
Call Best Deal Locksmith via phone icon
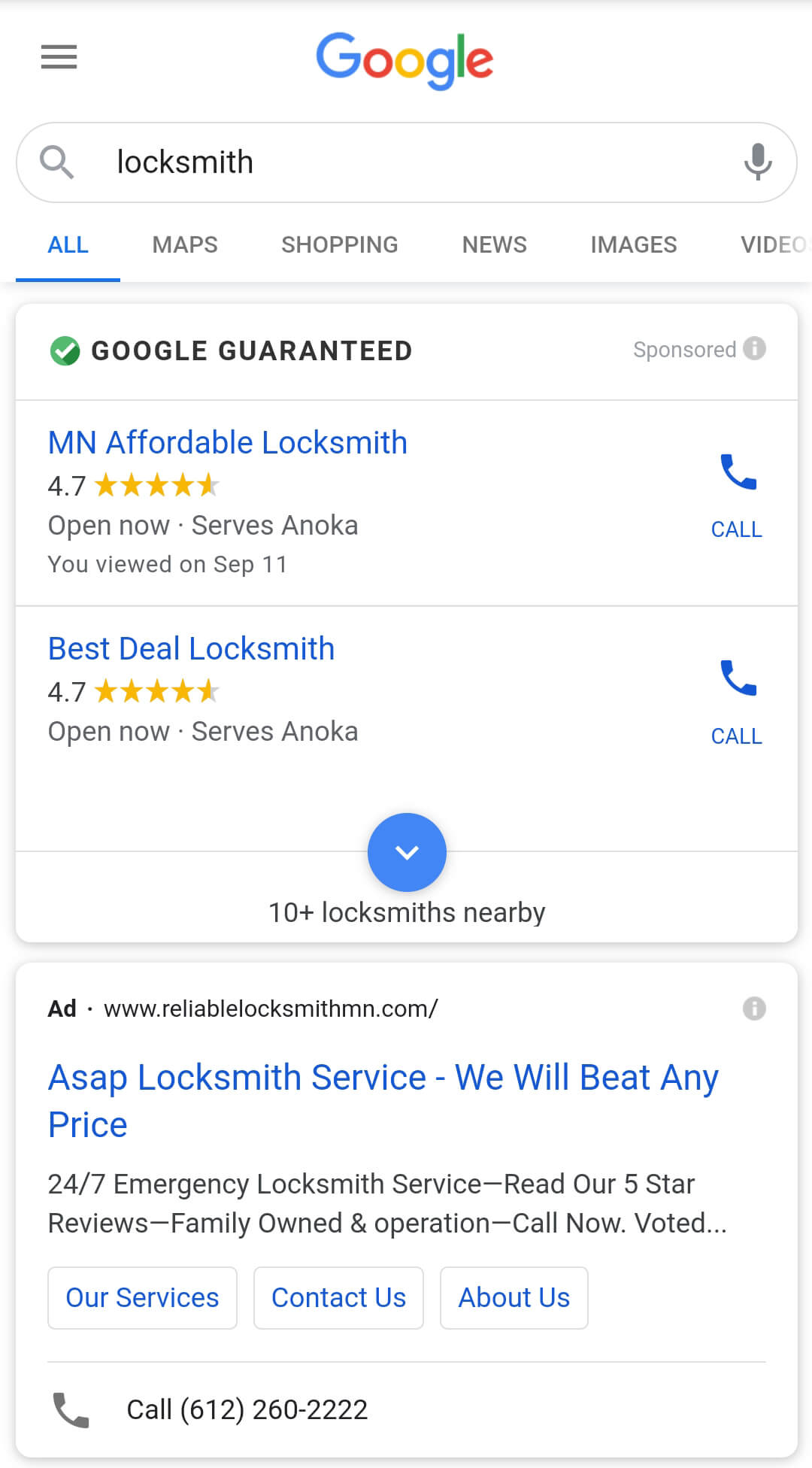(x=736, y=679)
